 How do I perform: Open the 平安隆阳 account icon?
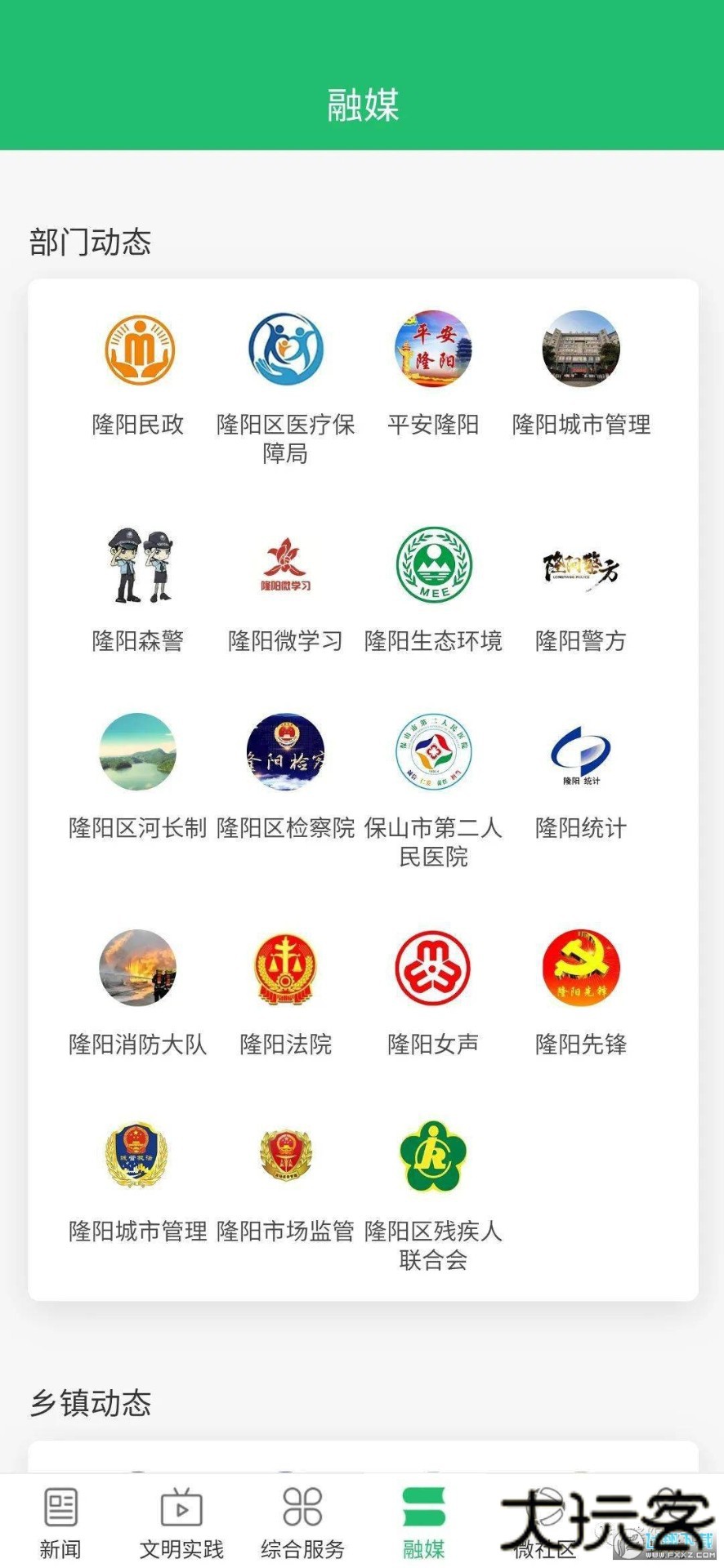point(433,350)
